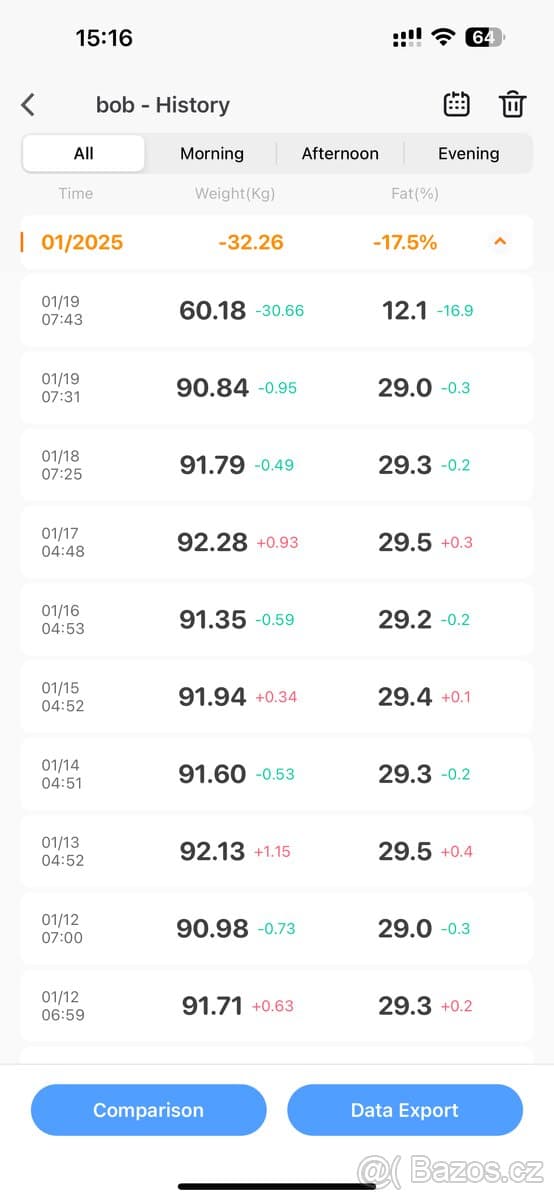This screenshot has width=554, height=1200.
Task: Open the 01/14 04:51 weight entry
Action: tap(277, 774)
